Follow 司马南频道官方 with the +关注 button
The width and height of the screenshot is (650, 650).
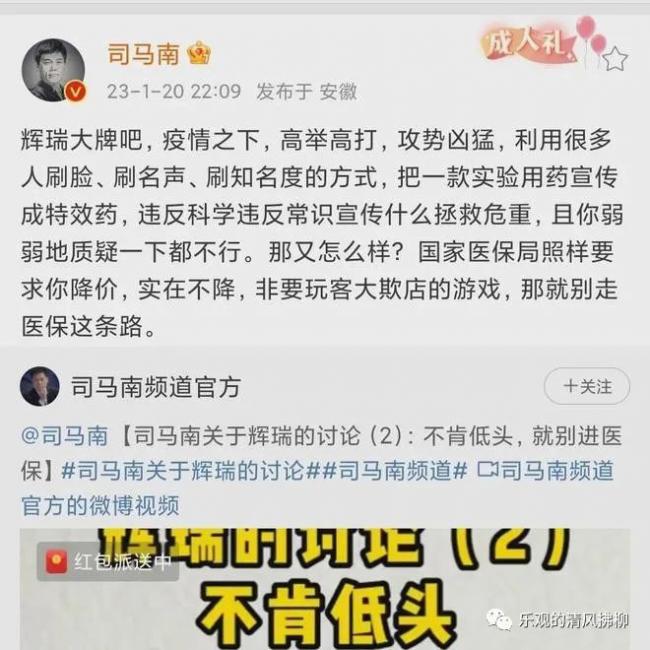point(586,386)
